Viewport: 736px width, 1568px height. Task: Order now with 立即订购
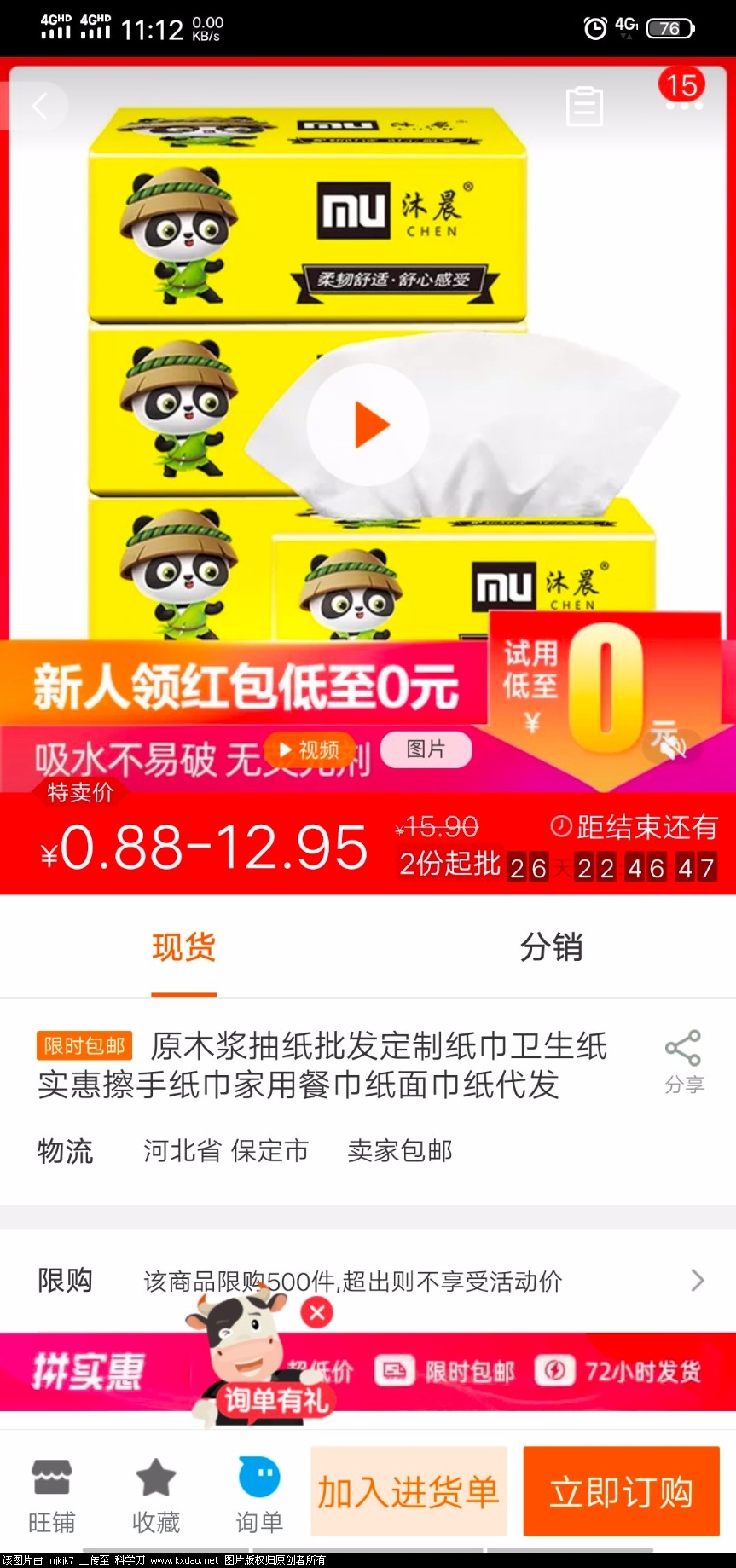pos(621,1491)
